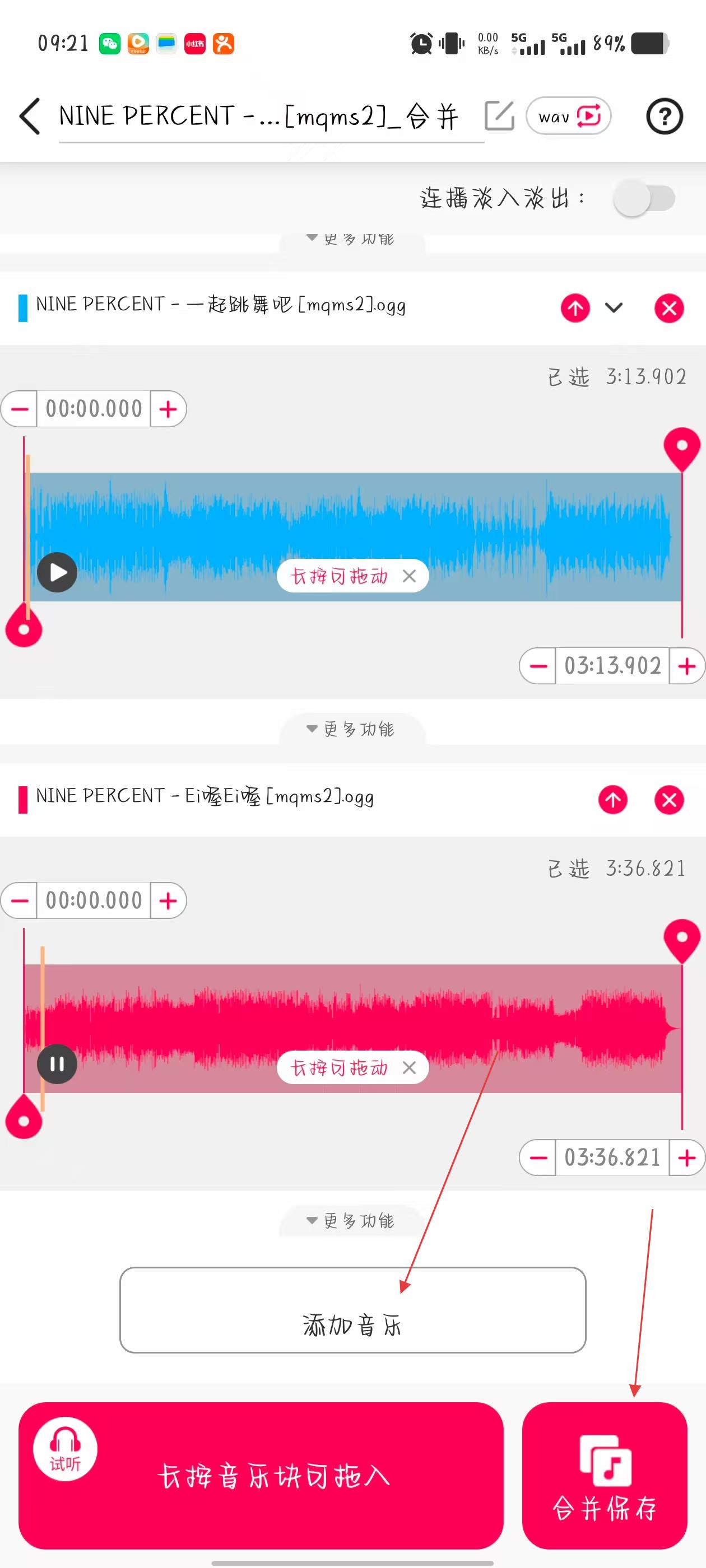
Task: Play the blue 一起跳舞吧 waveform
Action: [x=57, y=572]
